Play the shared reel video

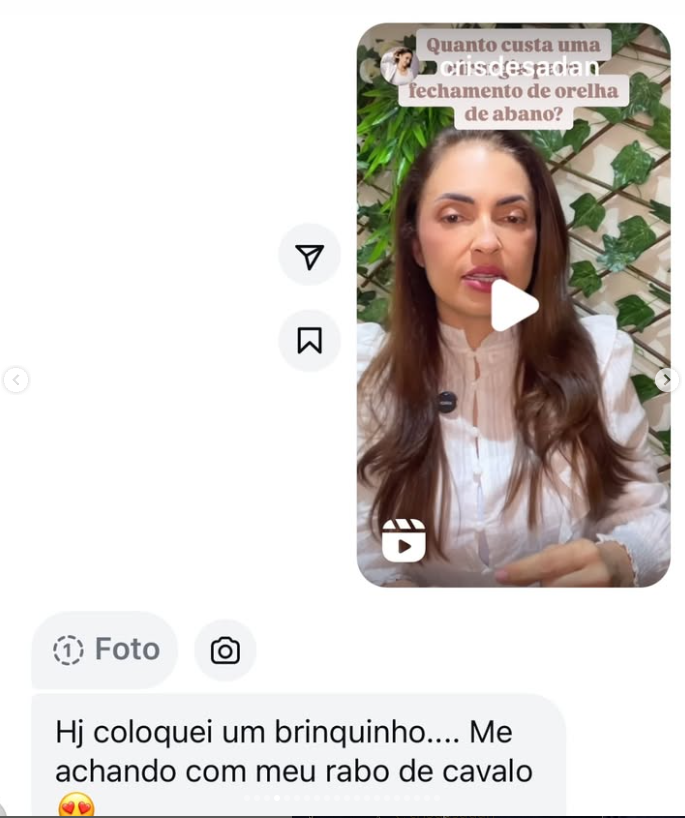click(x=514, y=305)
